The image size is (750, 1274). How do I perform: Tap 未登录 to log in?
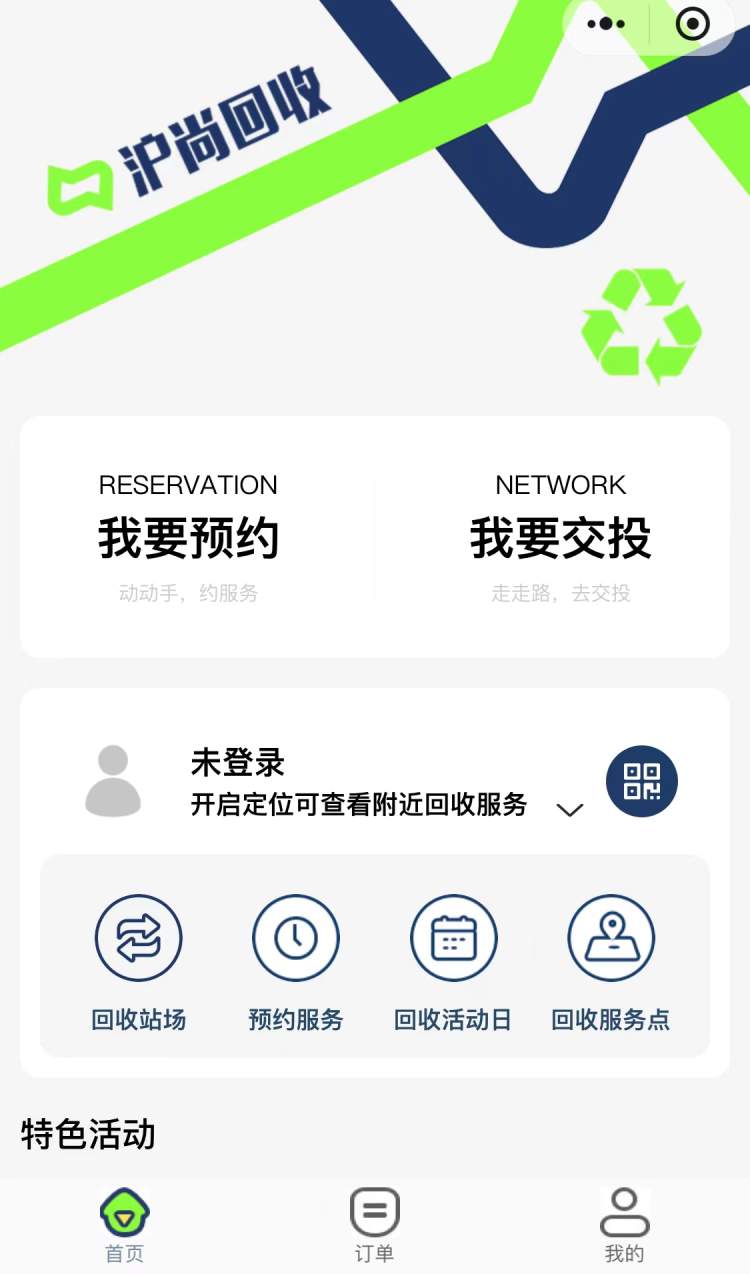(x=238, y=763)
